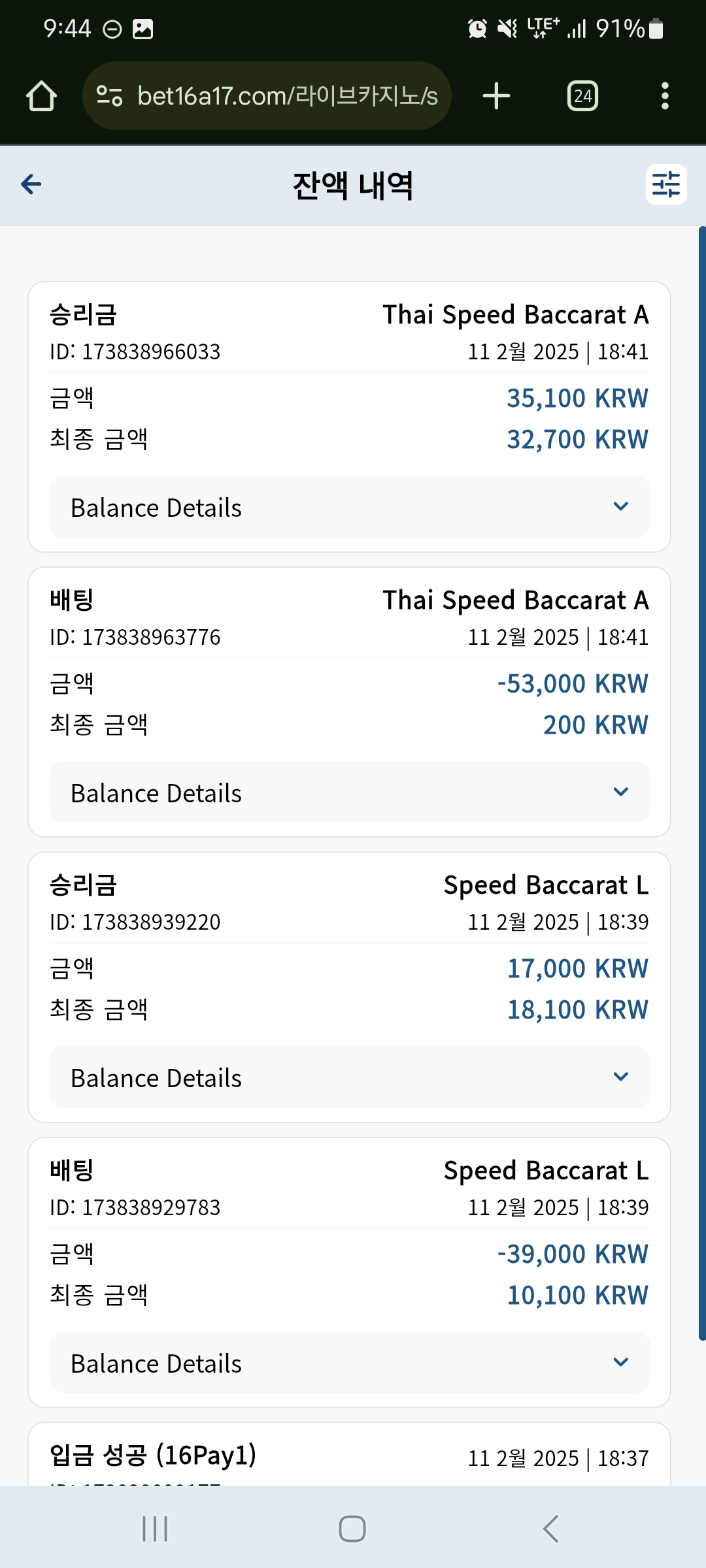This screenshot has height=1568, width=706.
Task: View the 24 open tabs
Action: 582,96
